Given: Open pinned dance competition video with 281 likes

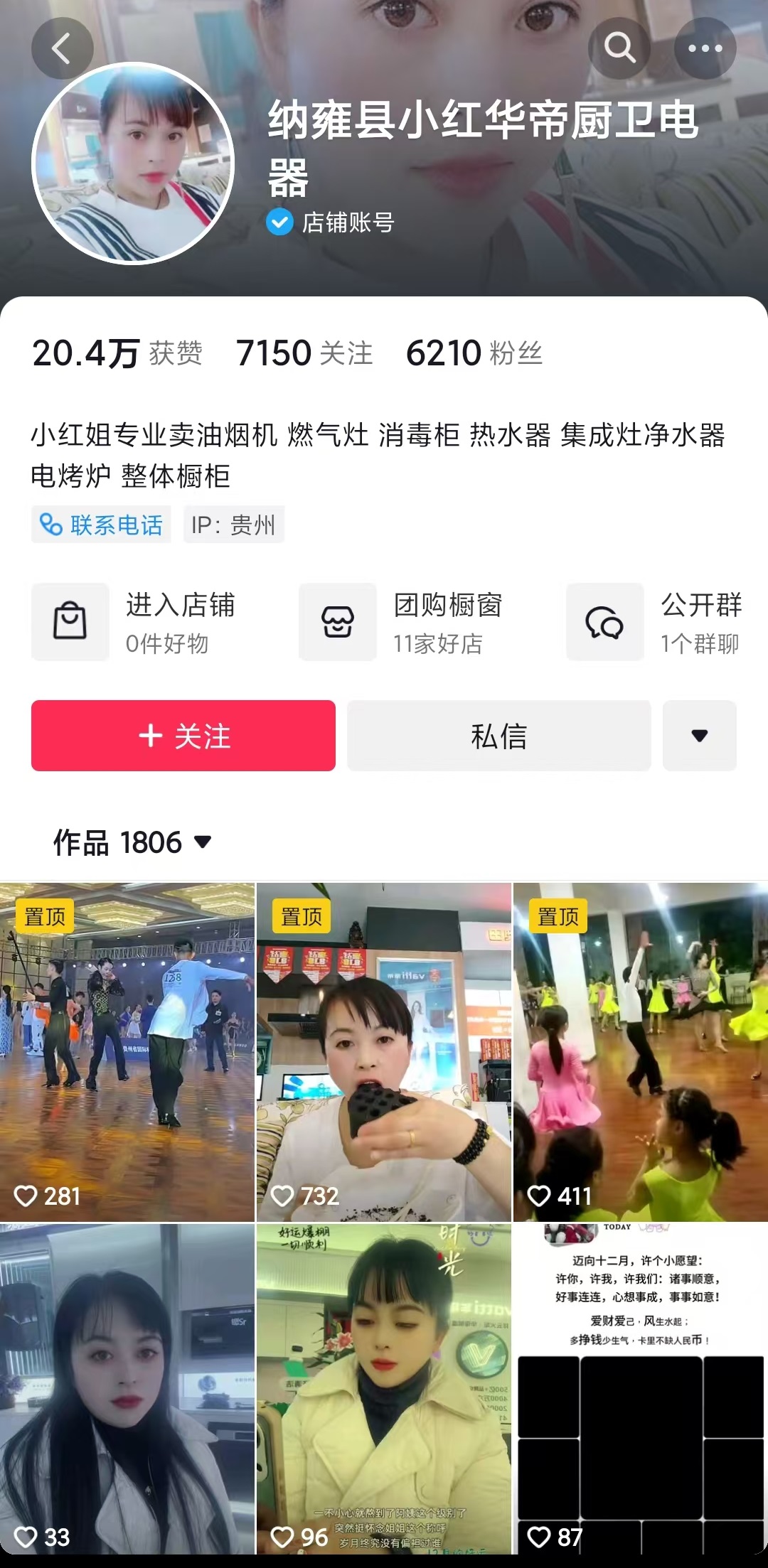Looking at the screenshot, I should (127, 1052).
